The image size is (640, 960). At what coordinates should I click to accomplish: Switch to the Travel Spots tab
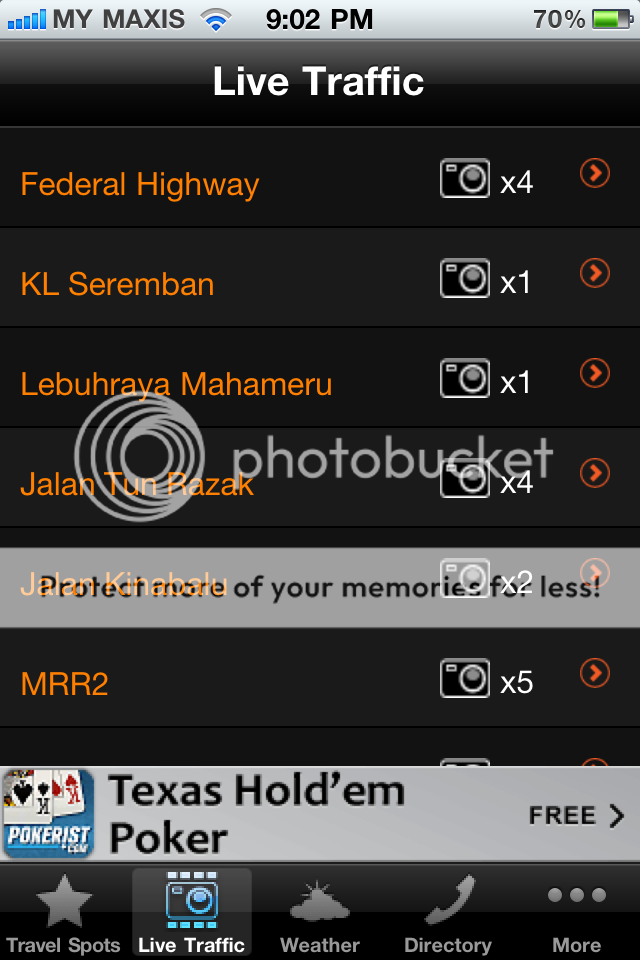point(63,914)
